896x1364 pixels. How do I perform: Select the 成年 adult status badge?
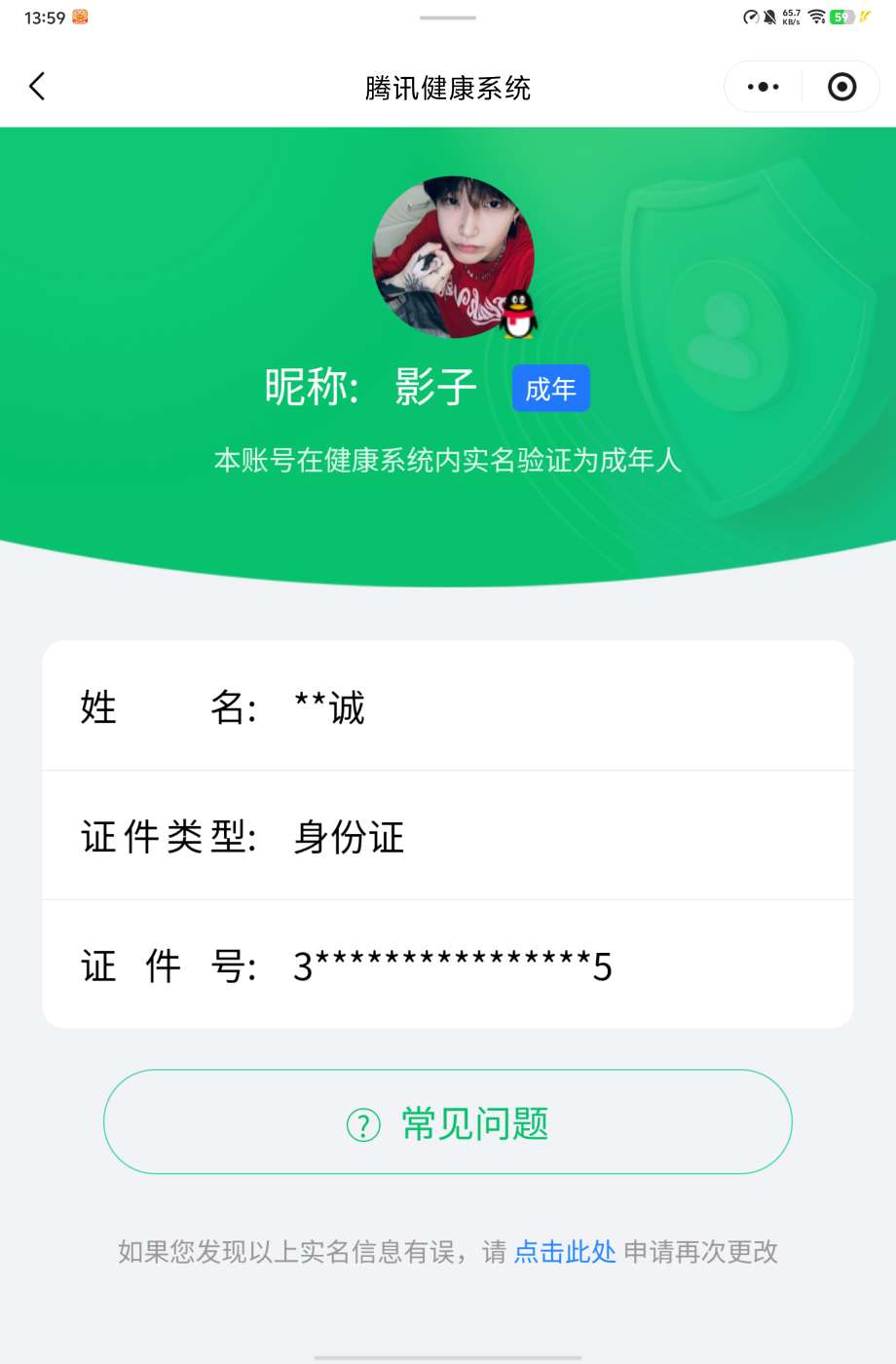[x=550, y=387]
